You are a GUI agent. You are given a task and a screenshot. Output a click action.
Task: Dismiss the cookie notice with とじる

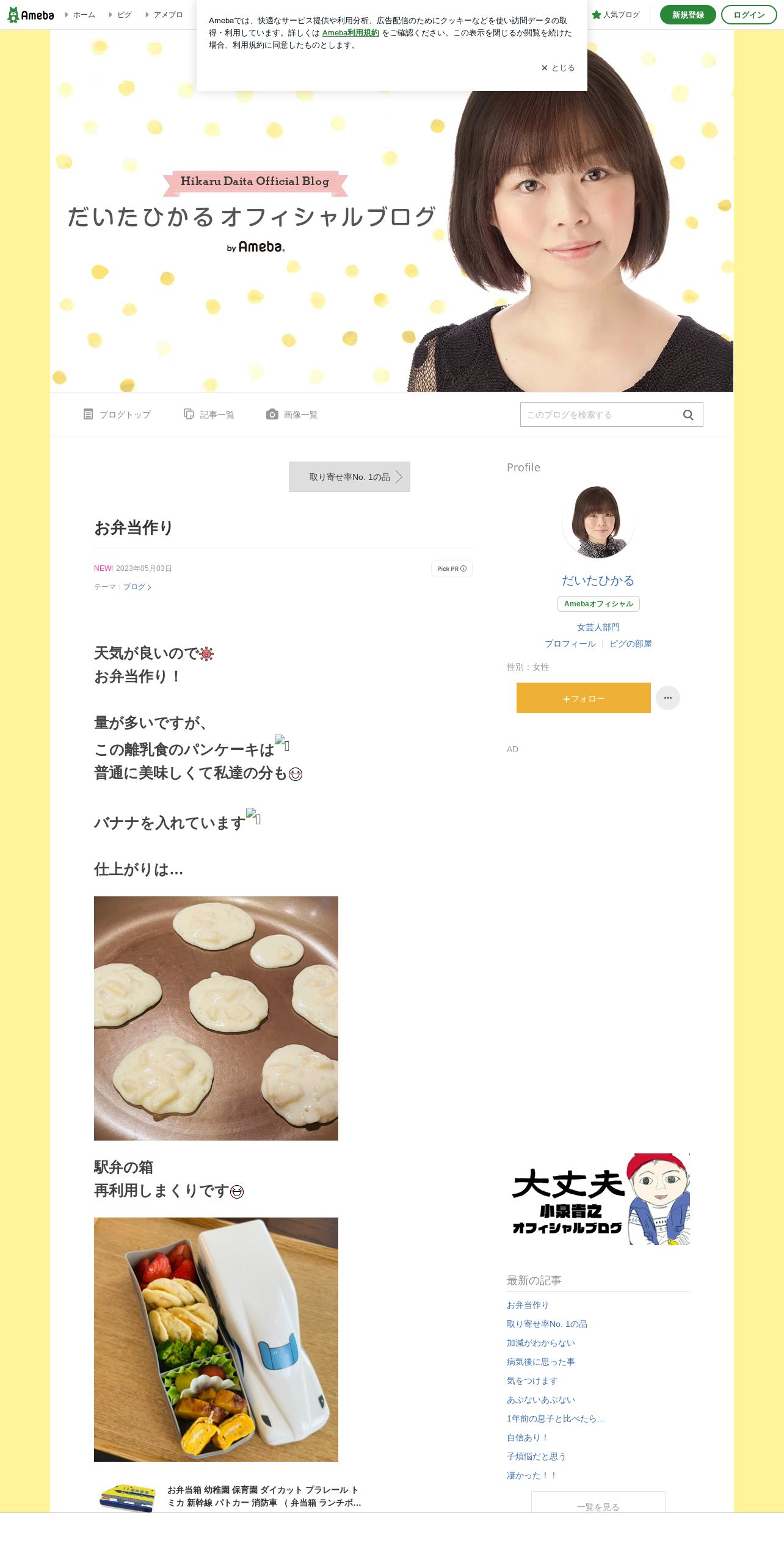[x=558, y=68]
